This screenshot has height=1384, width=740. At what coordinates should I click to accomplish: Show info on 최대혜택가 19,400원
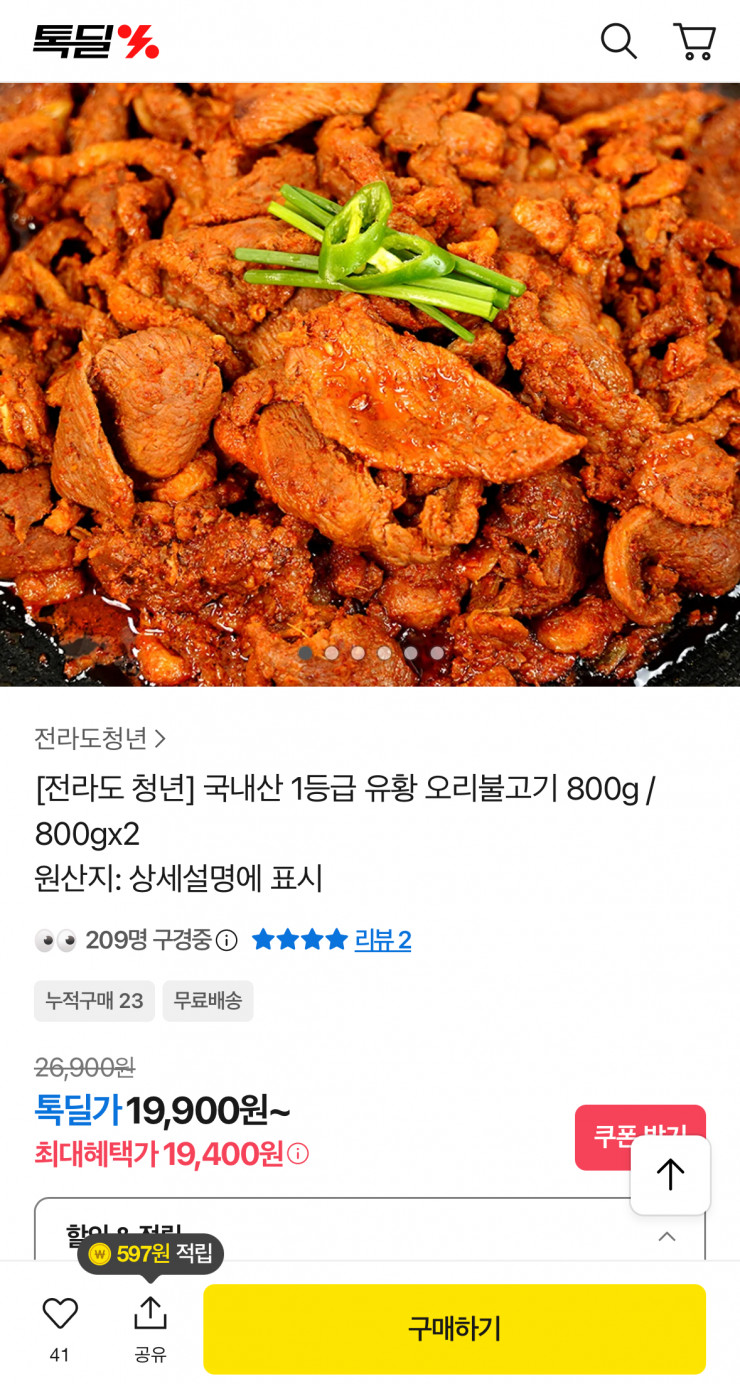point(298,1154)
